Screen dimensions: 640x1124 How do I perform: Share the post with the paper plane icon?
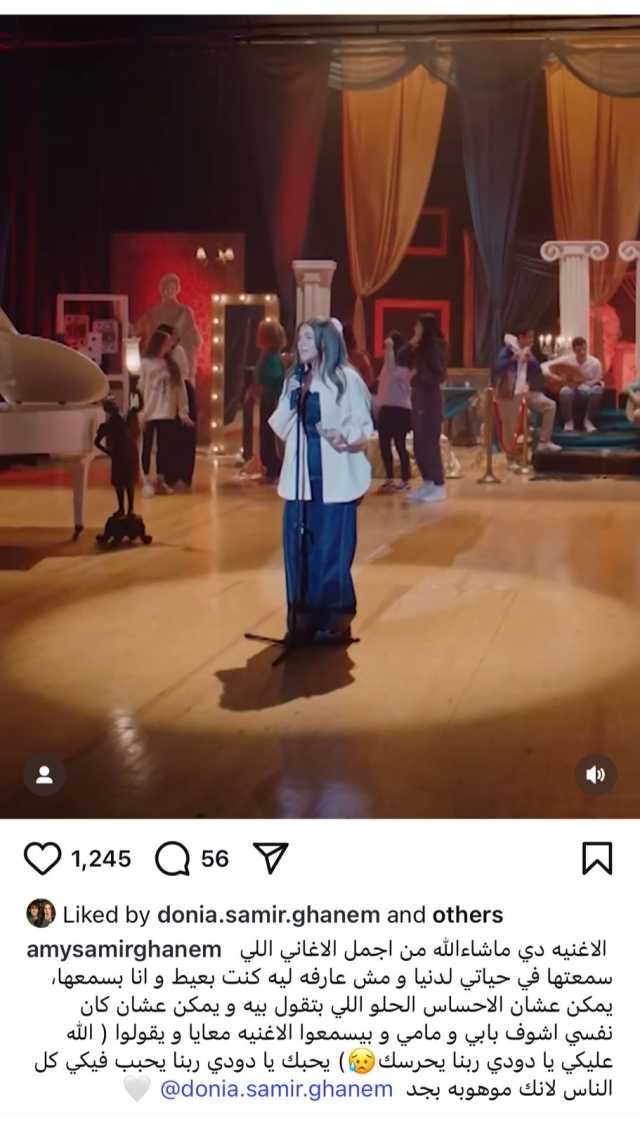pyautogui.click(x=270, y=858)
